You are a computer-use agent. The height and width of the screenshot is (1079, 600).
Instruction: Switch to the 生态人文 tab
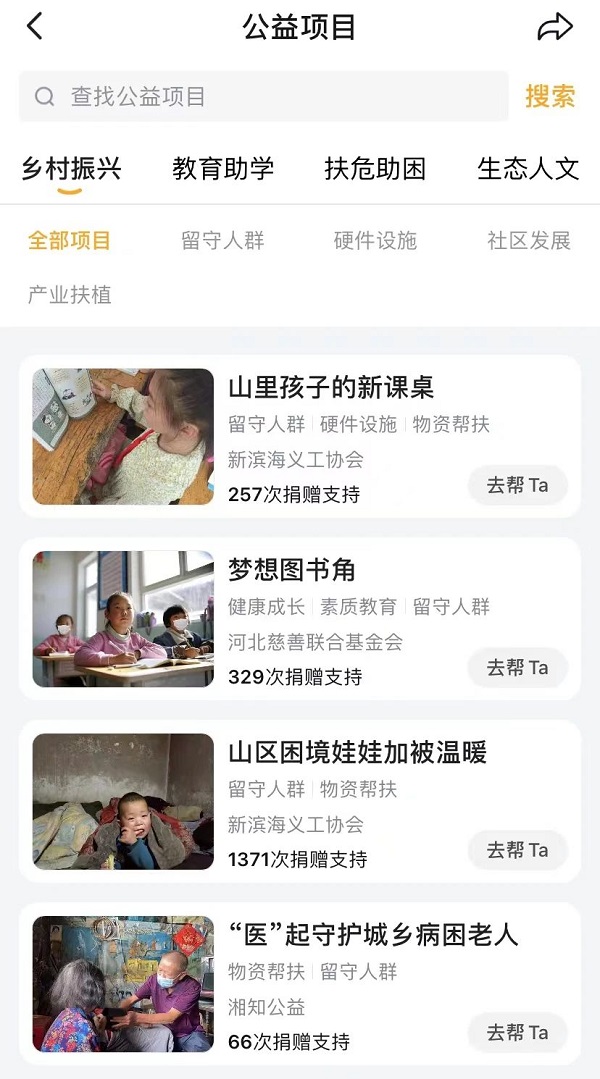click(x=528, y=169)
